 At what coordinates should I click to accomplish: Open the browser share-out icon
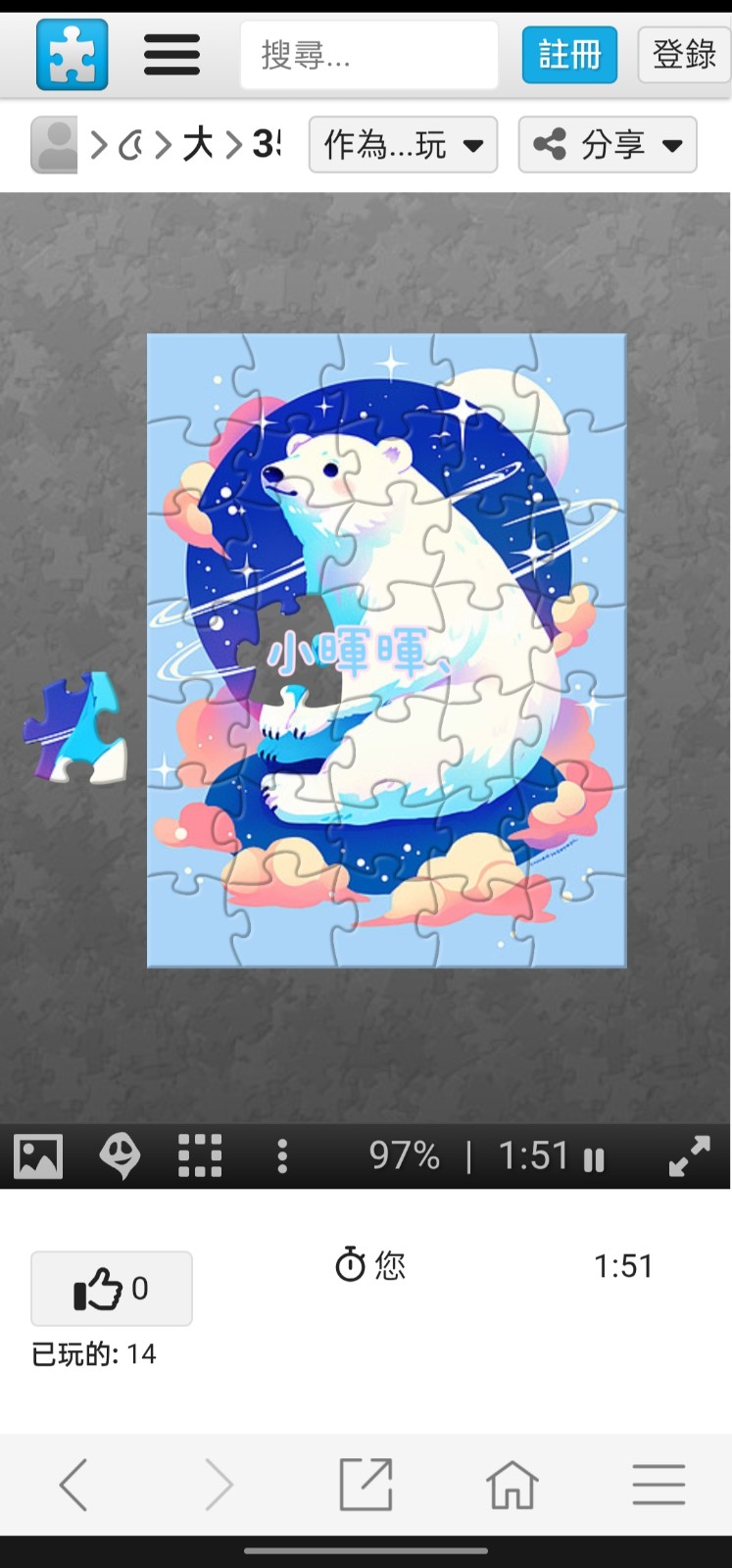366,1485
